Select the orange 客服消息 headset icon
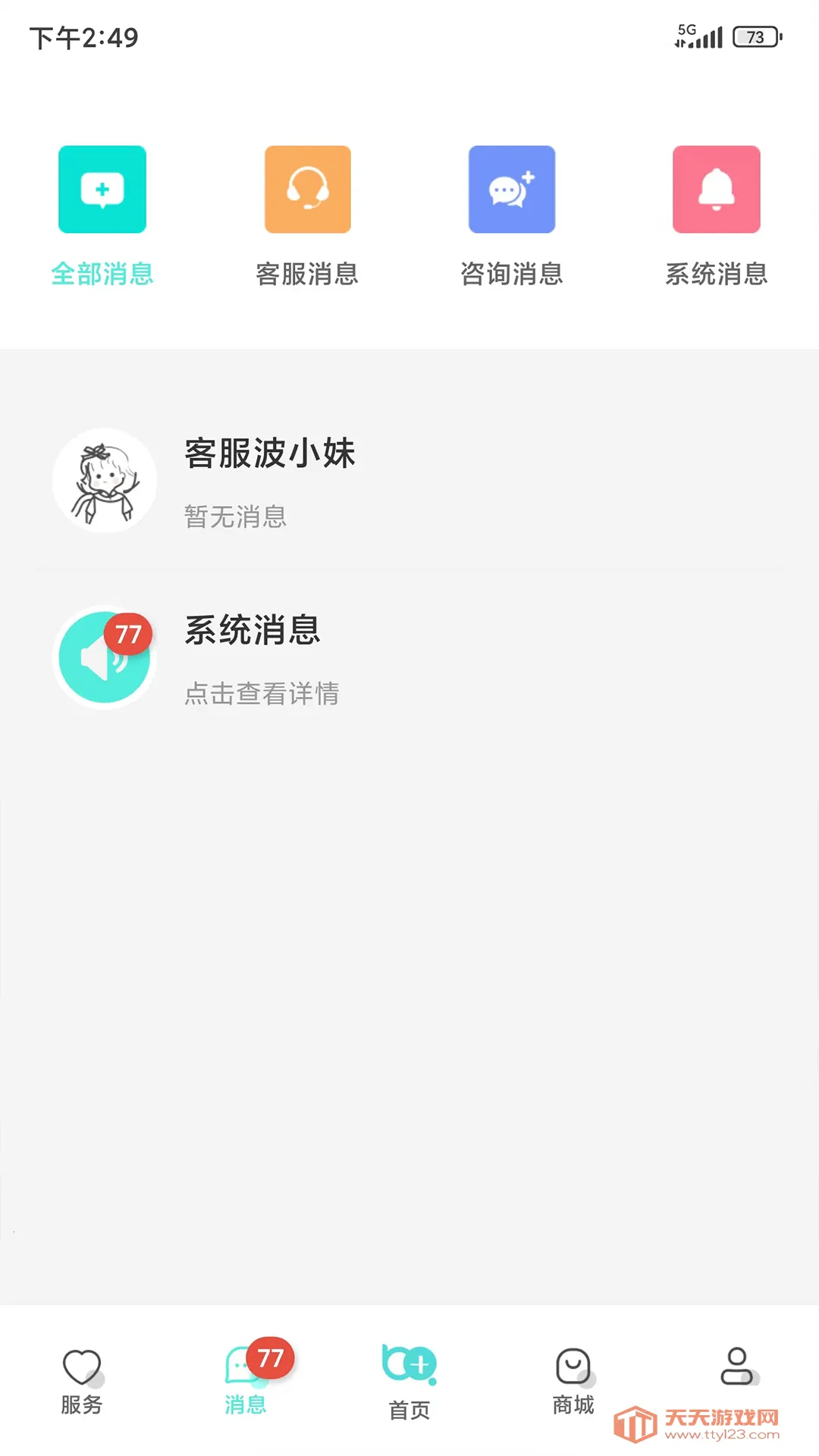Screen dimensions: 819x1456 tap(307, 190)
